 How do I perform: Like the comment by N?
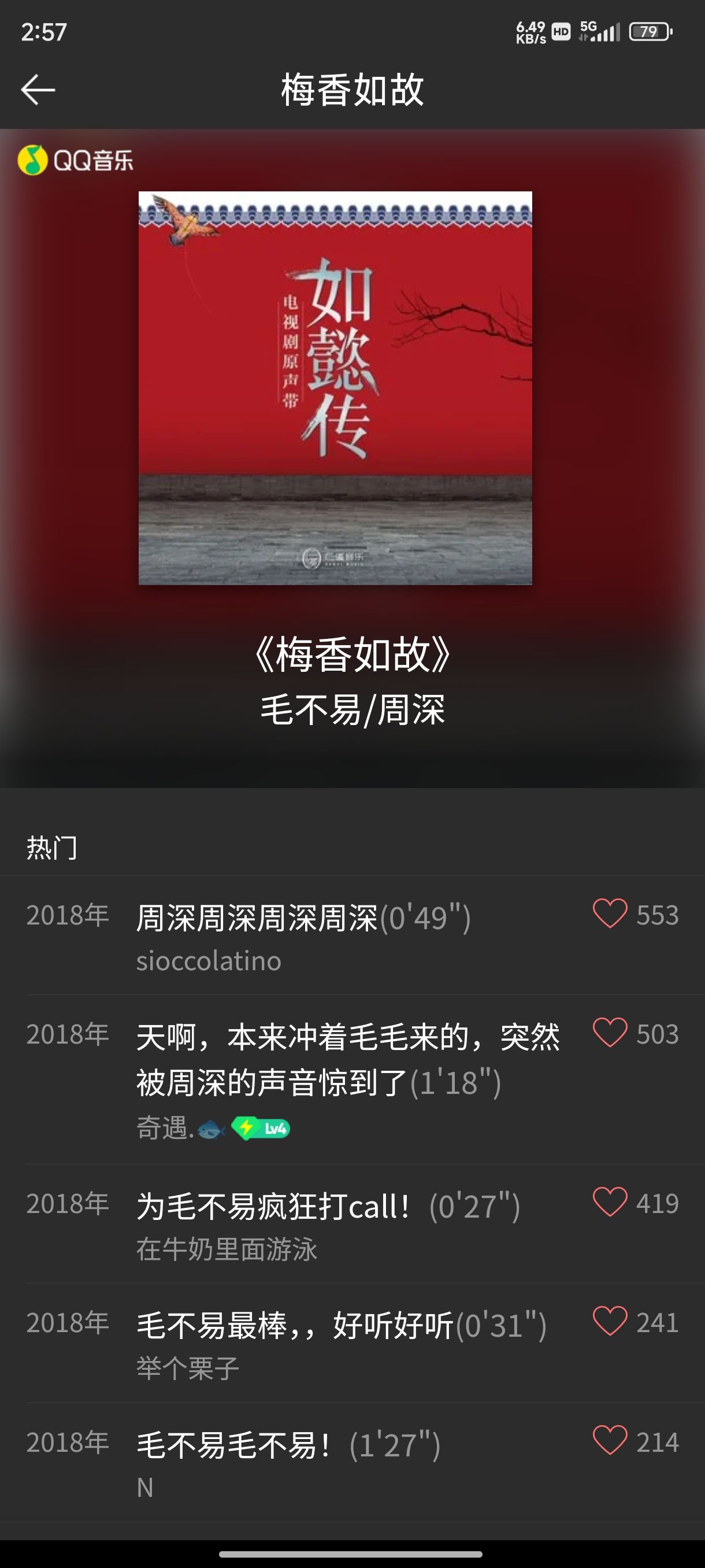click(610, 1441)
